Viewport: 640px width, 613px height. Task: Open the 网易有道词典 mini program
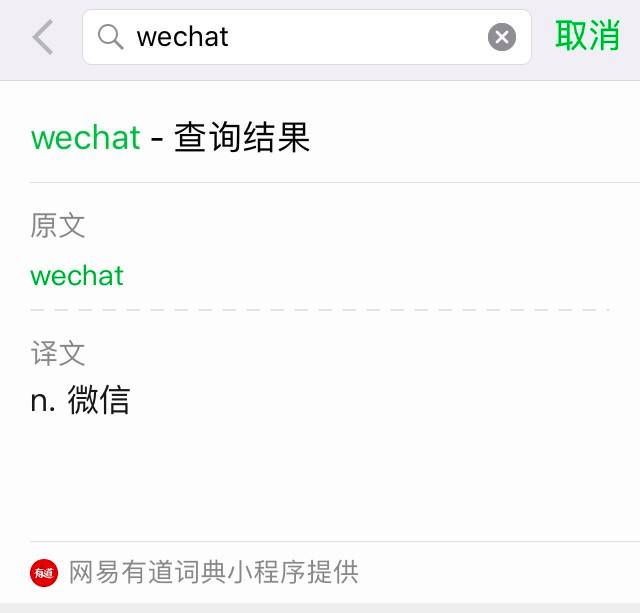point(195,572)
